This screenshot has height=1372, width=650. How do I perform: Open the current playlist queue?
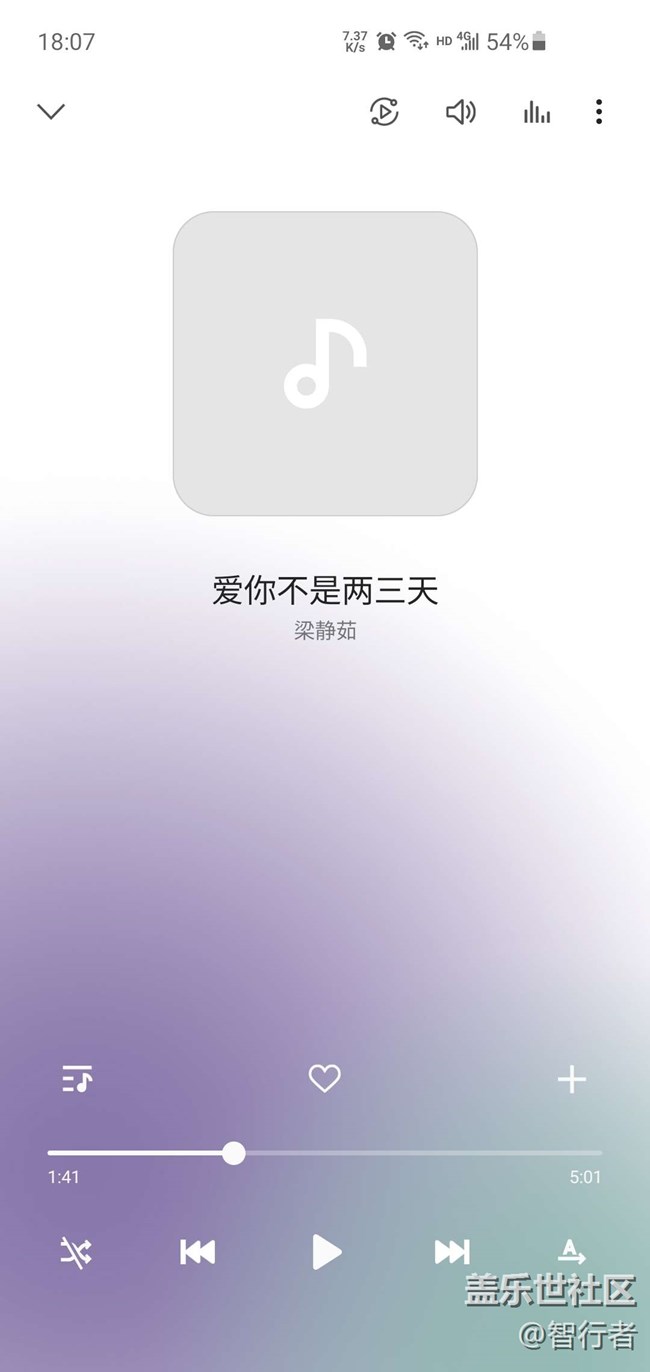click(x=77, y=1079)
